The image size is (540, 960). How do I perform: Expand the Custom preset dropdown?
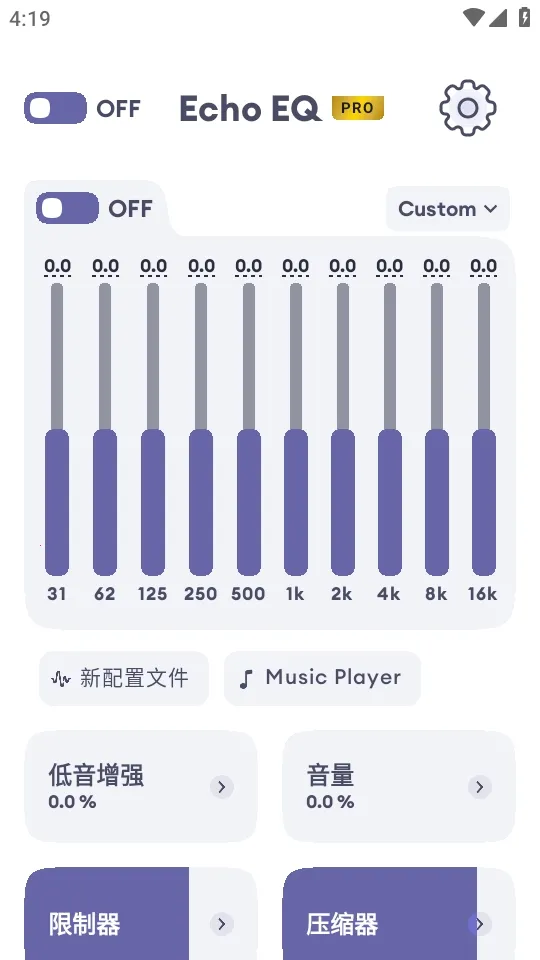point(448,209)
